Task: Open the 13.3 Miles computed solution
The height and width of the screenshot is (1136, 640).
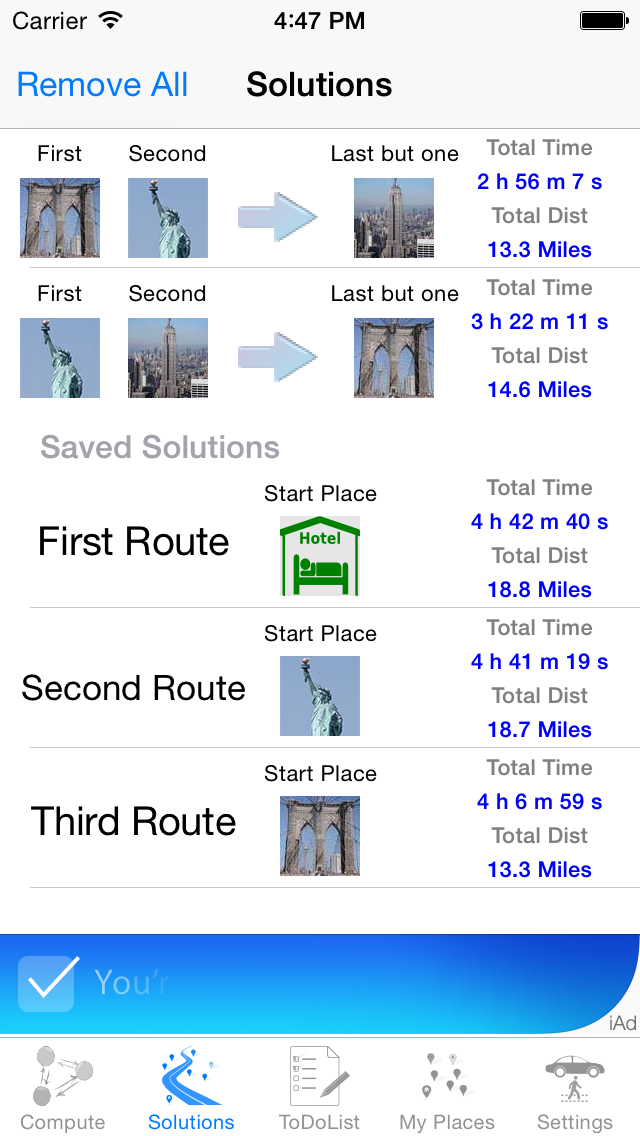Action: pos(320,199)
